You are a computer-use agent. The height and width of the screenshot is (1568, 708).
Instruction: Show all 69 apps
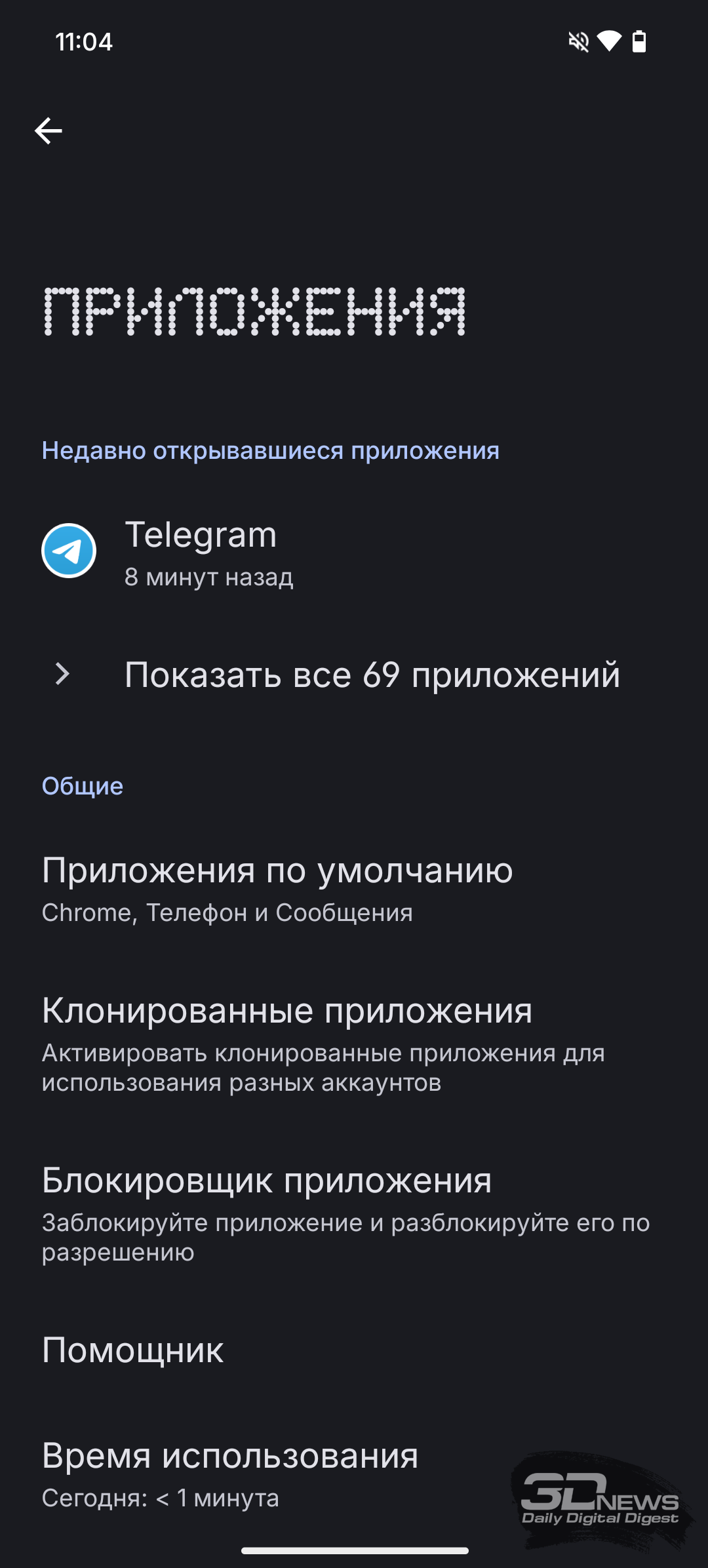coord(354,675)
